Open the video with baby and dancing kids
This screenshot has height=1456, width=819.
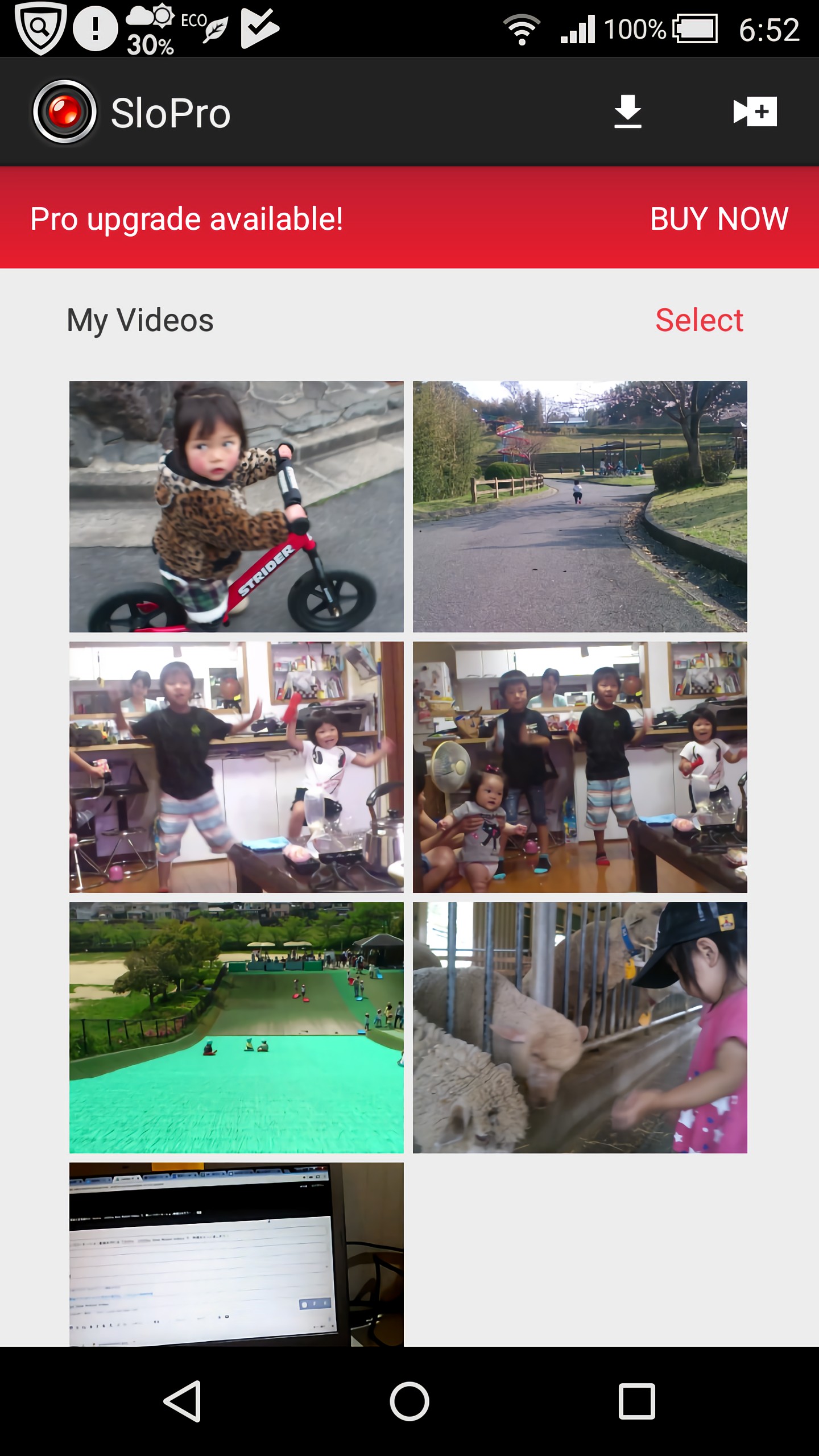point(580,767)
